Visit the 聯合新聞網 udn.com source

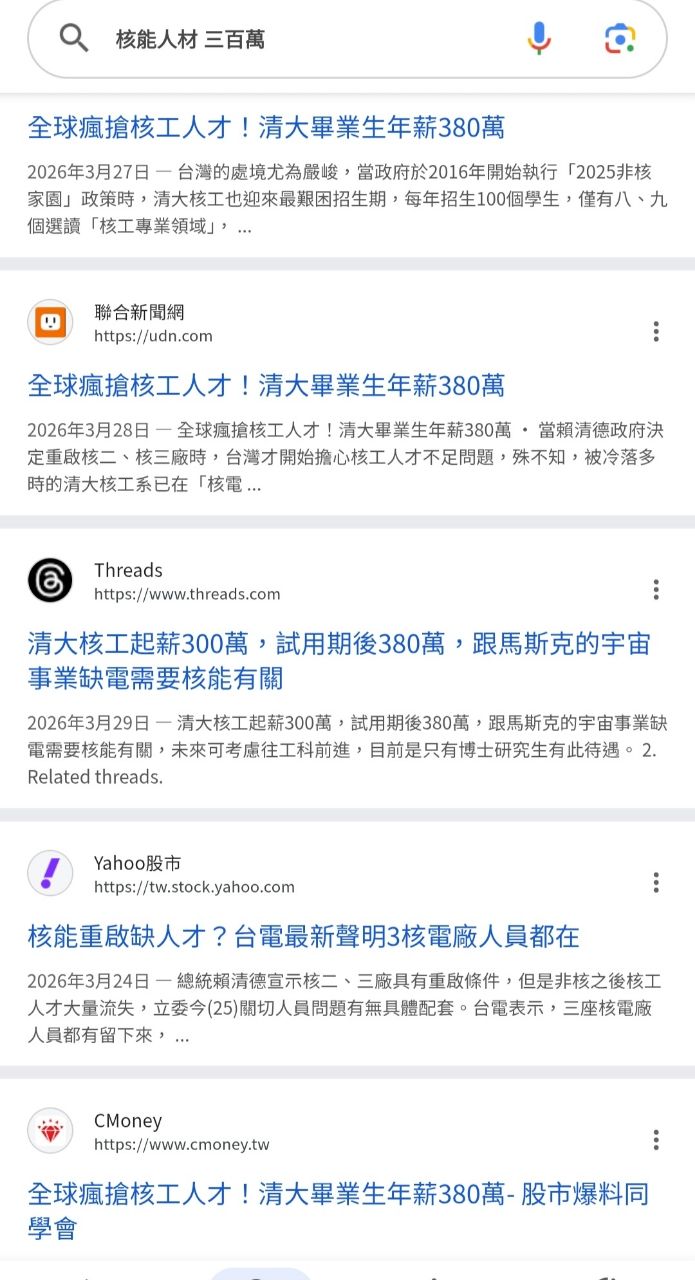pyautogui.click(x=152, y=323)
